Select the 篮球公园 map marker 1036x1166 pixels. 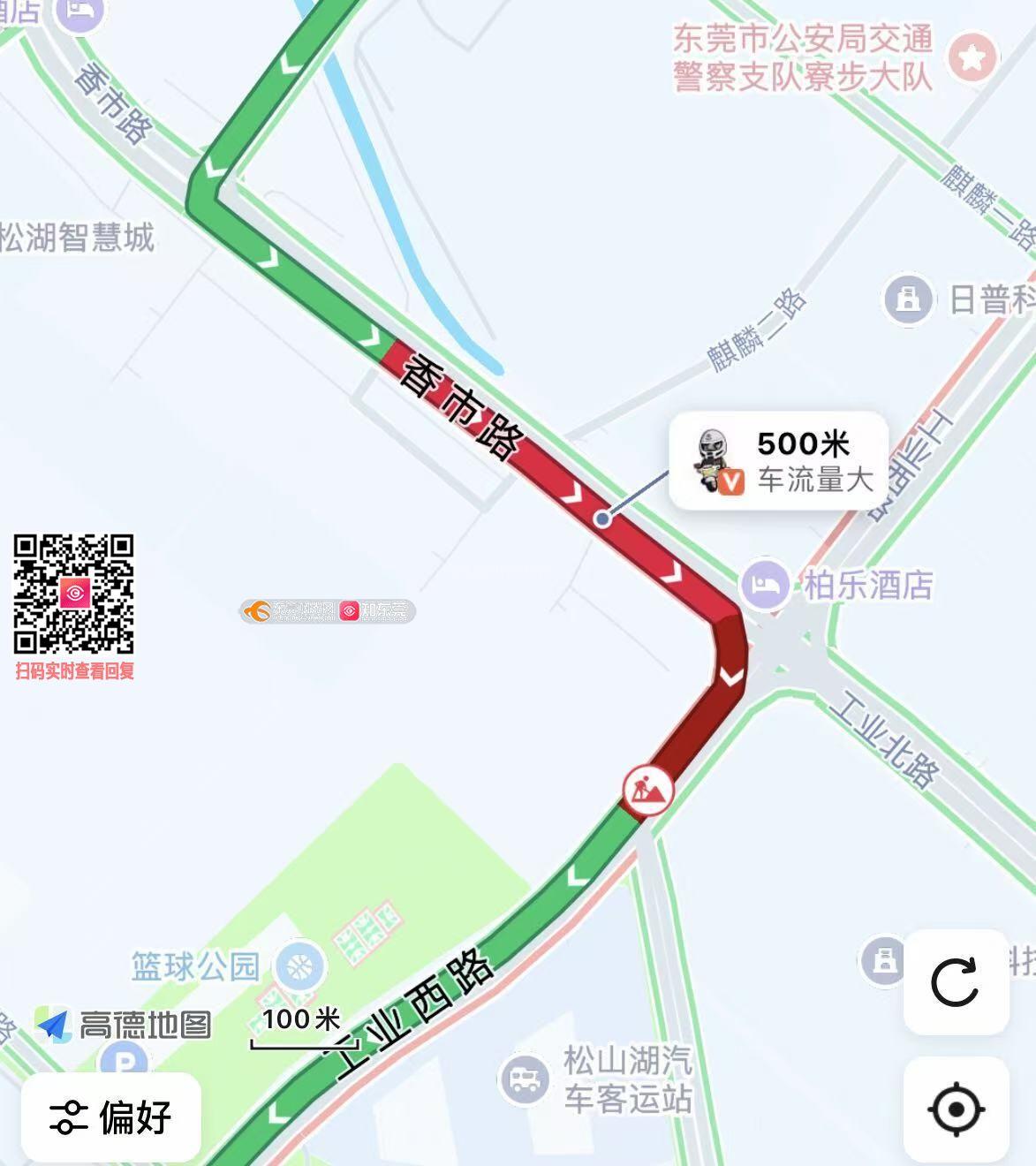[299, 965]
